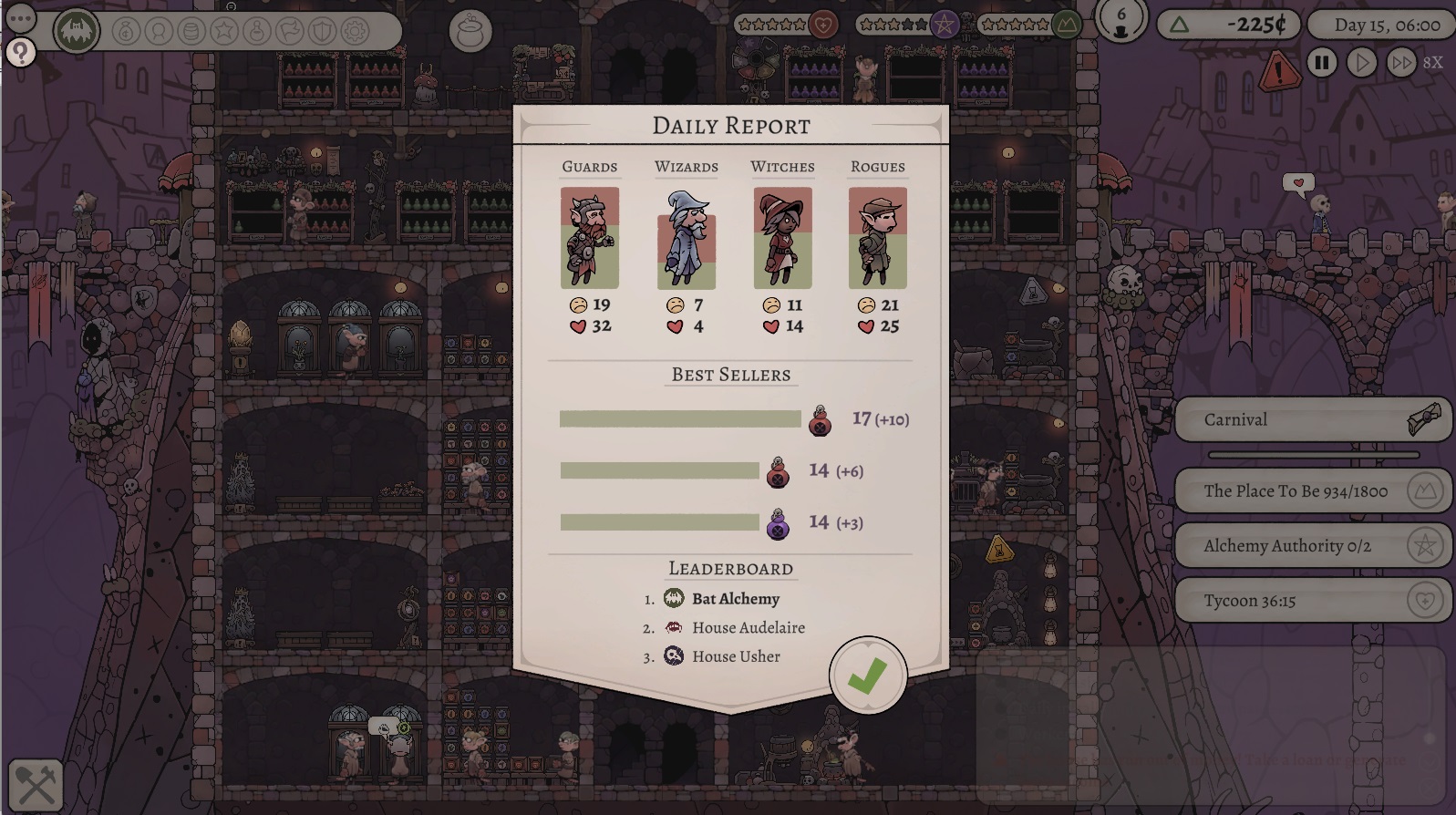1456x815 pixels.
Task: Open the bat company emblem
Action: tap(77, 32)
